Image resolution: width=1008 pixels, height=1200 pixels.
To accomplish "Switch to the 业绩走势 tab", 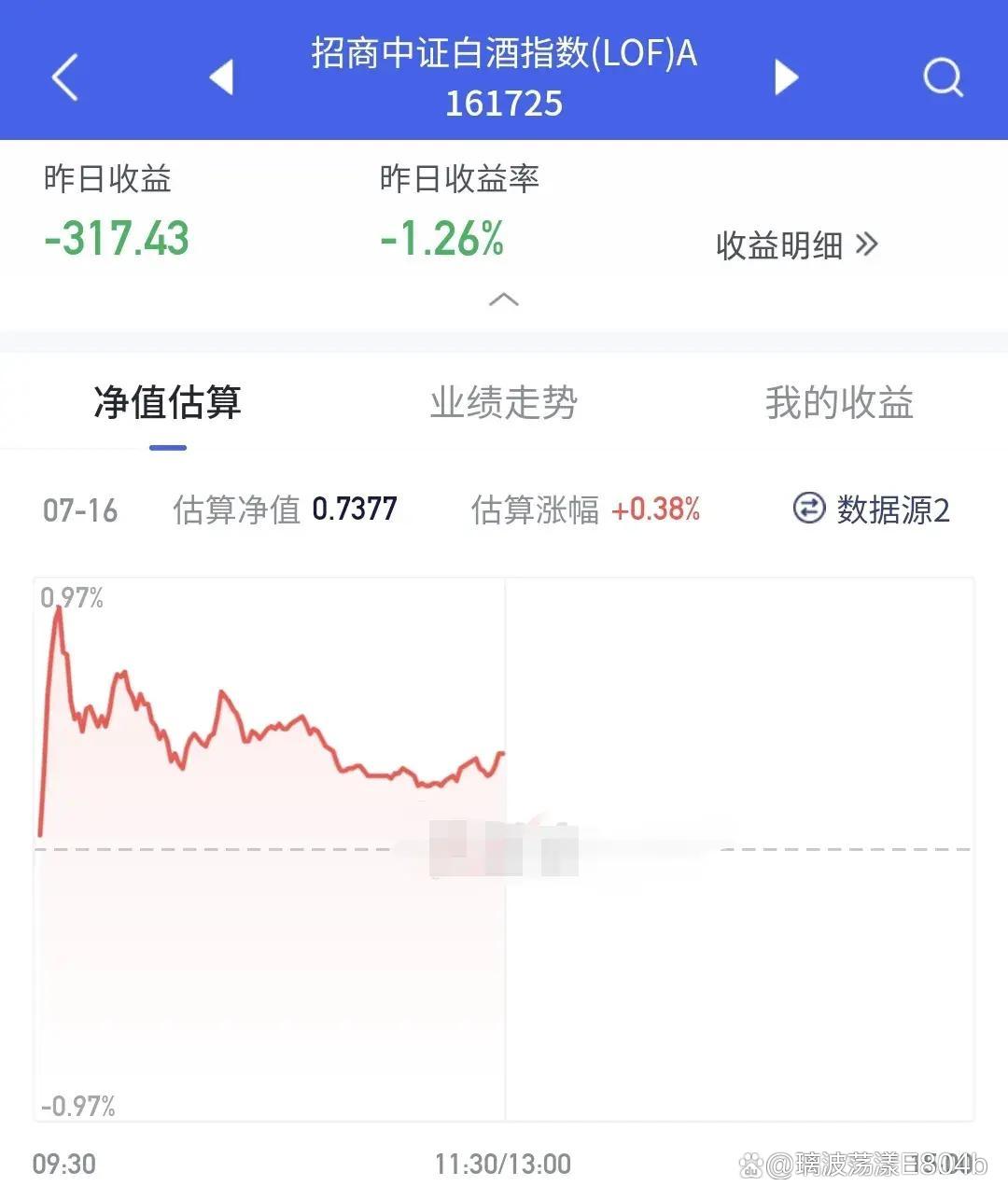I will pos(503,402).
